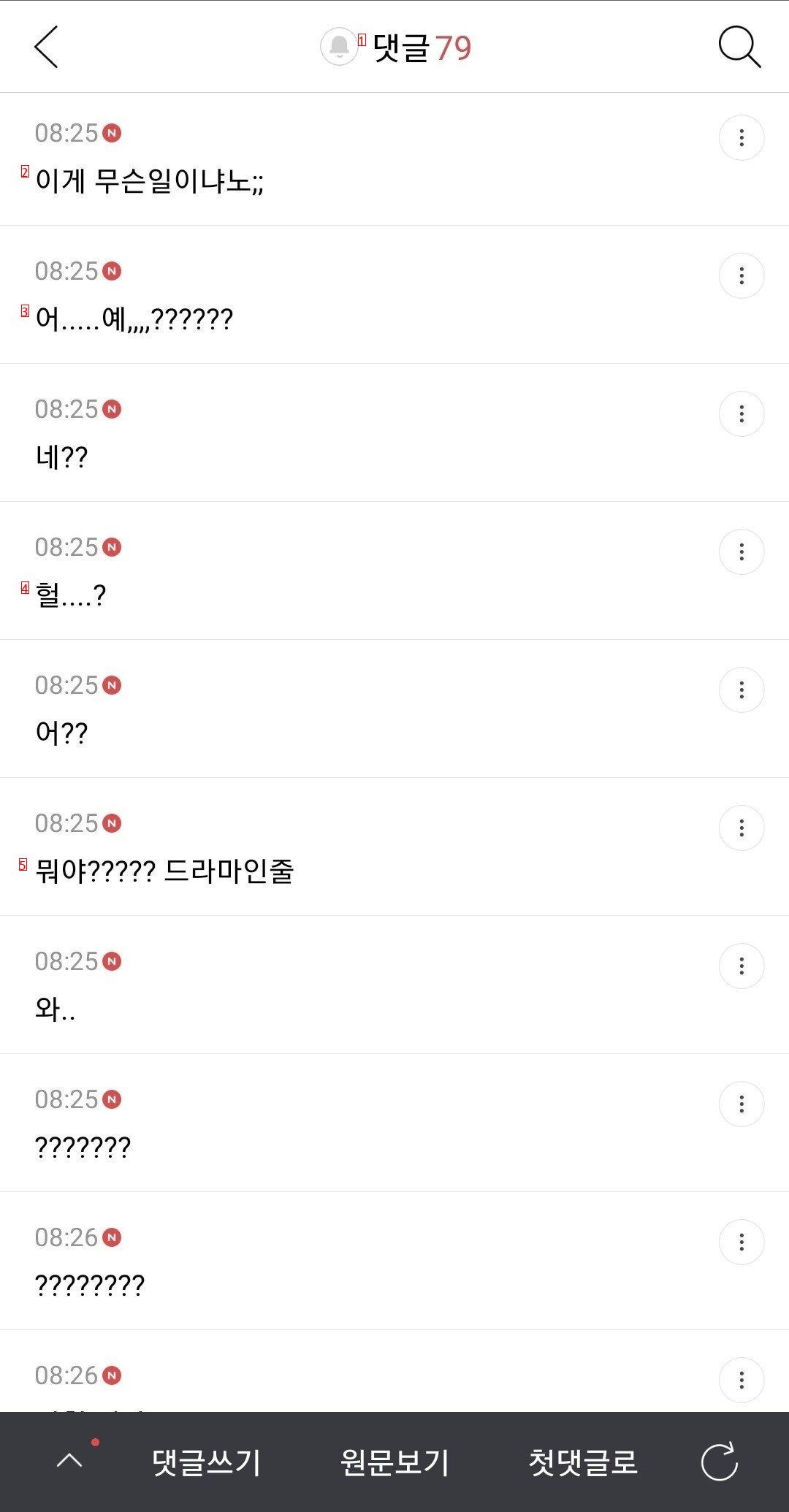Open options for comment '네??'
The image size is (789, 1512).
(x=742, y=414)
